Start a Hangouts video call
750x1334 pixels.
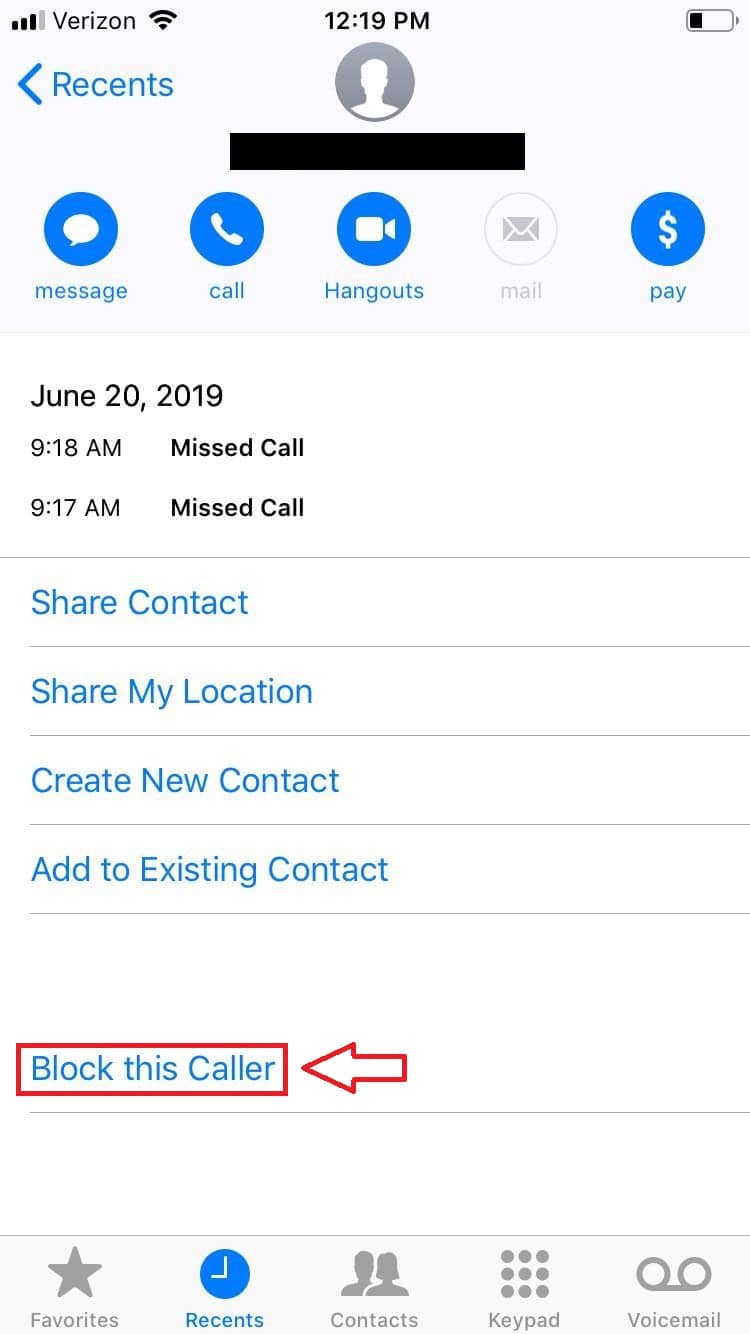pyautogui.click(x=374, y=230)
